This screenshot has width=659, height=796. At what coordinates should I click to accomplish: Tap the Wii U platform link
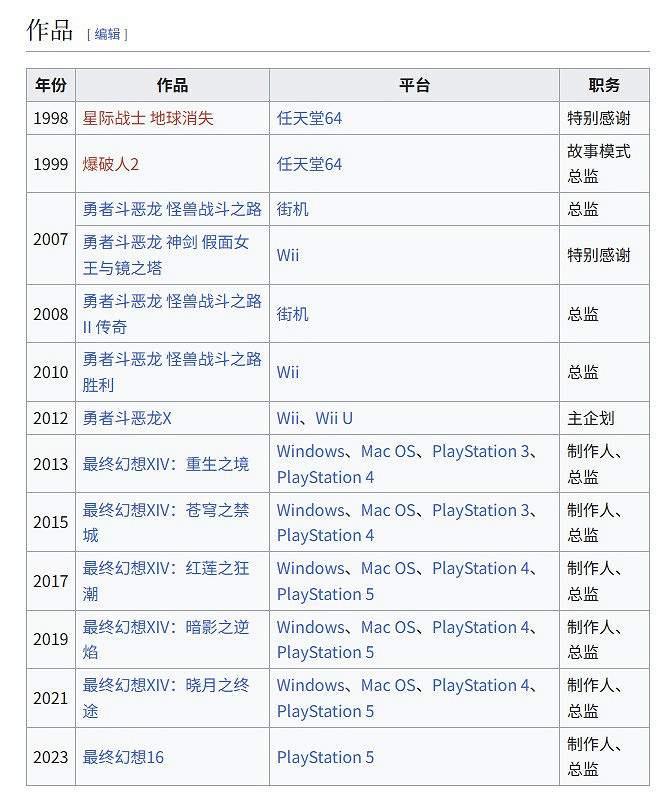tap(334, 418)
